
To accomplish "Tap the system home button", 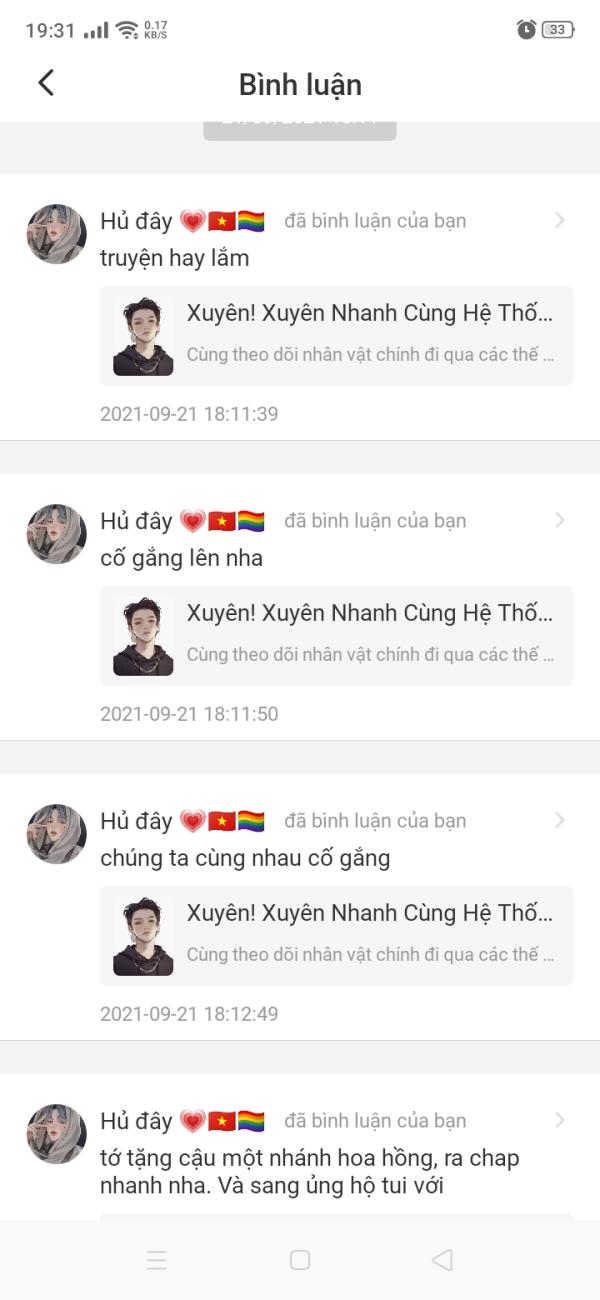I will pyautogui.click(x=300, y=1260).
